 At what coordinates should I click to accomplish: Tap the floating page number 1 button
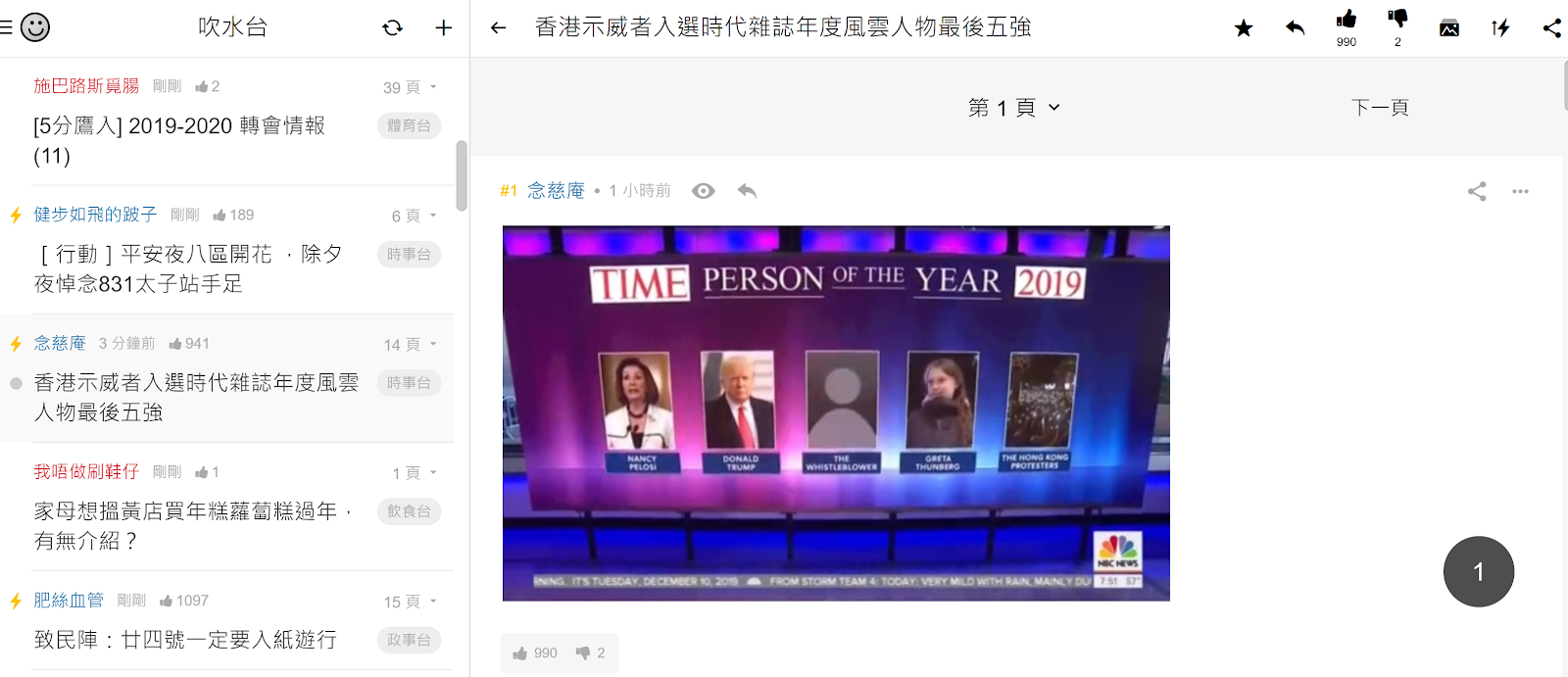click(1478, 571)
